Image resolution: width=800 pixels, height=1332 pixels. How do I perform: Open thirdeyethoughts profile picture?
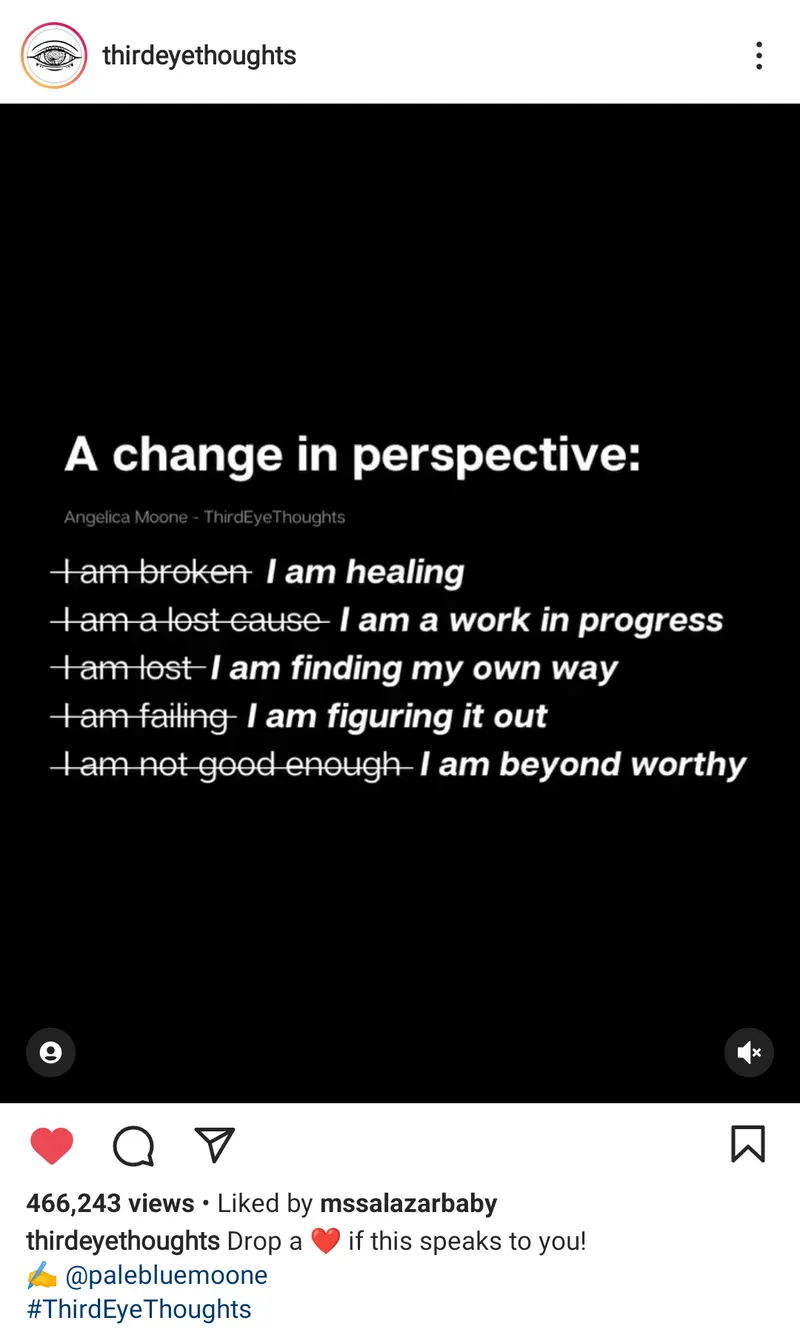[x=53, y=55]
